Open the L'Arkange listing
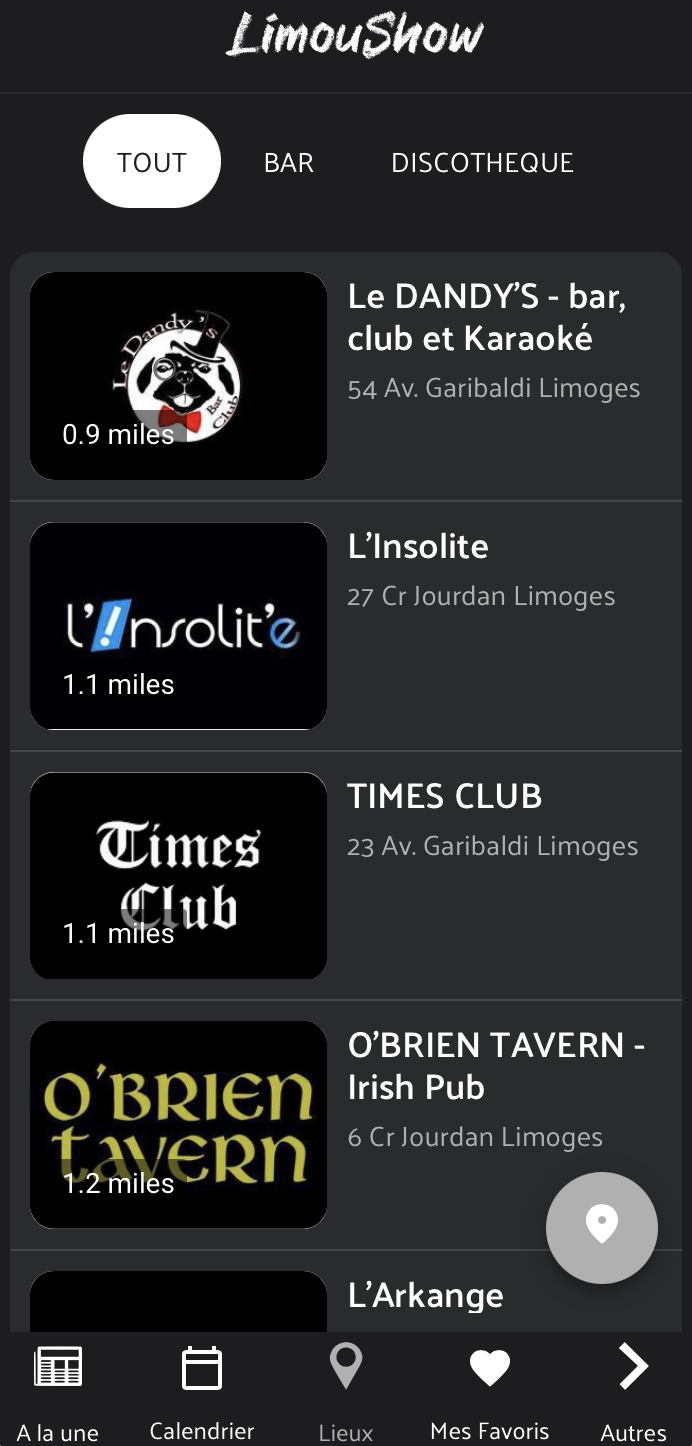 point(346,1291)
